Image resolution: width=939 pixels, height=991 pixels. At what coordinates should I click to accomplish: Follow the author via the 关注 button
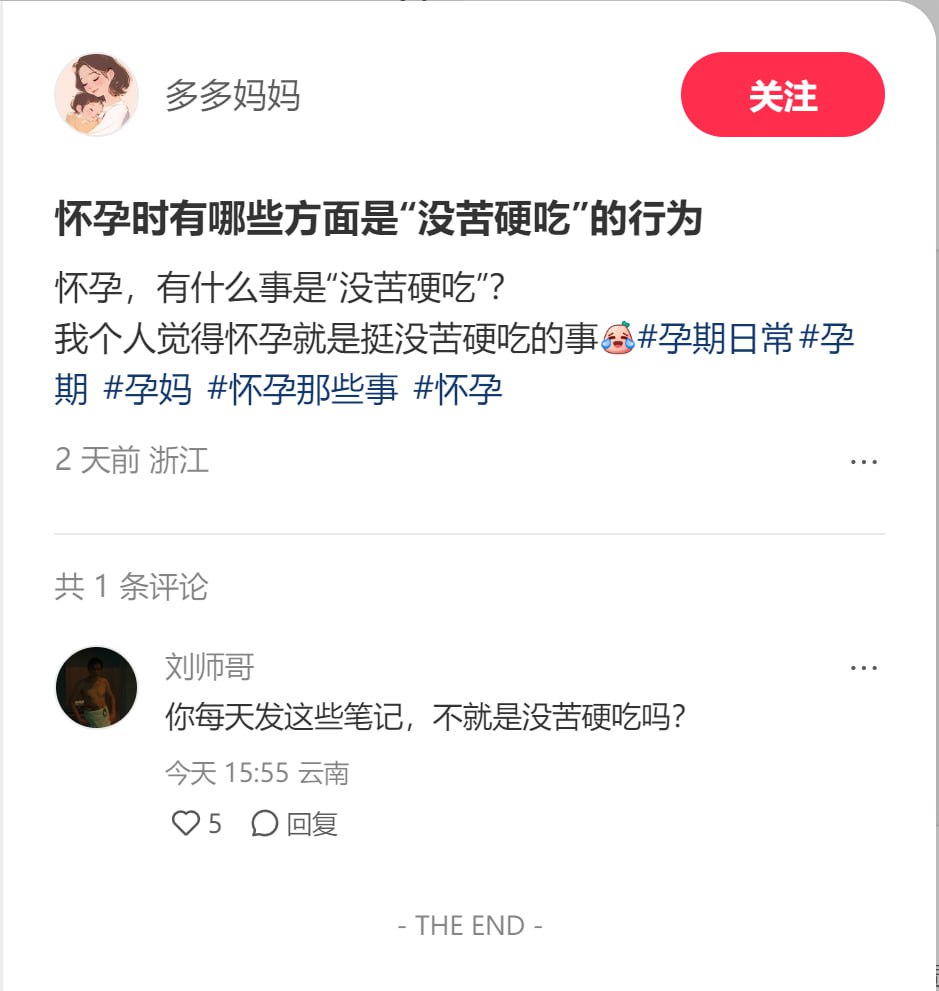coord(782,95)
